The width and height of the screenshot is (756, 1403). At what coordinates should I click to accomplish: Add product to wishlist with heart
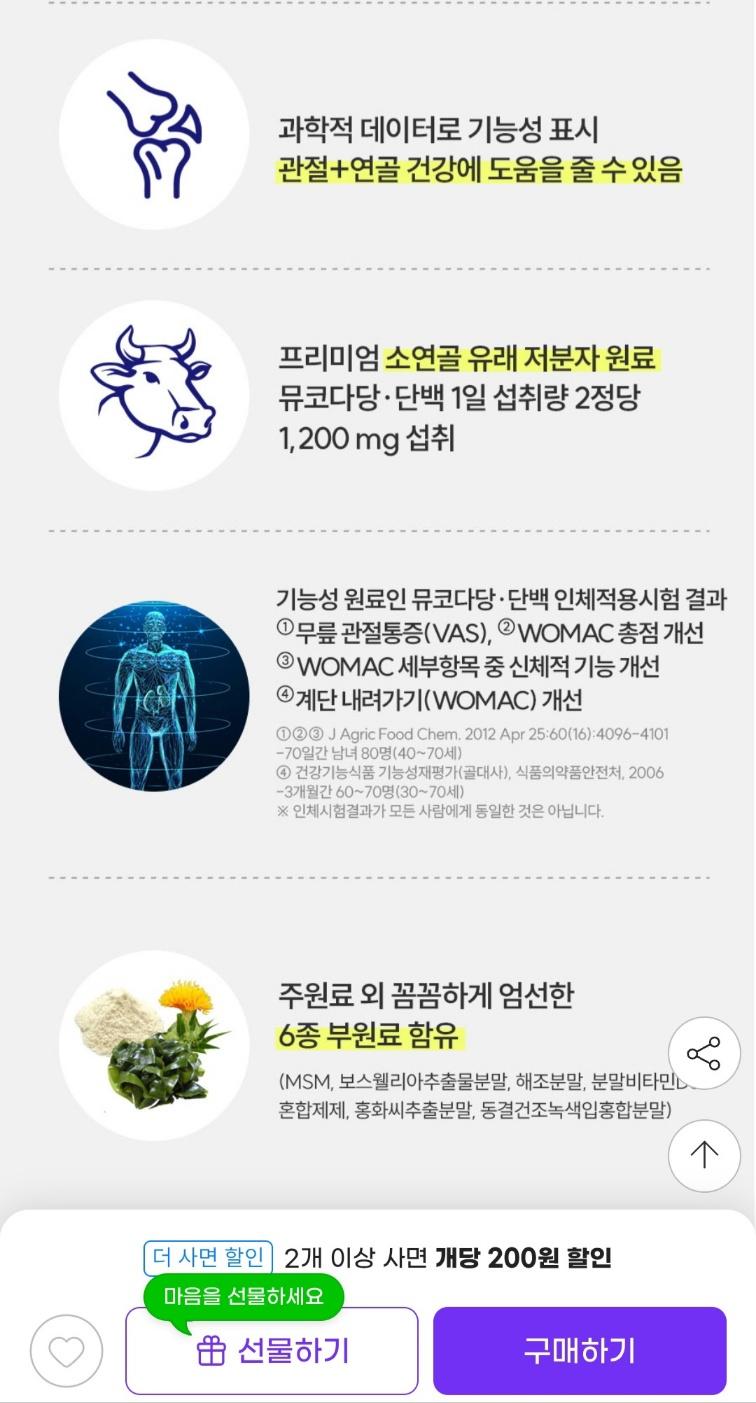tap(66, 1351)
